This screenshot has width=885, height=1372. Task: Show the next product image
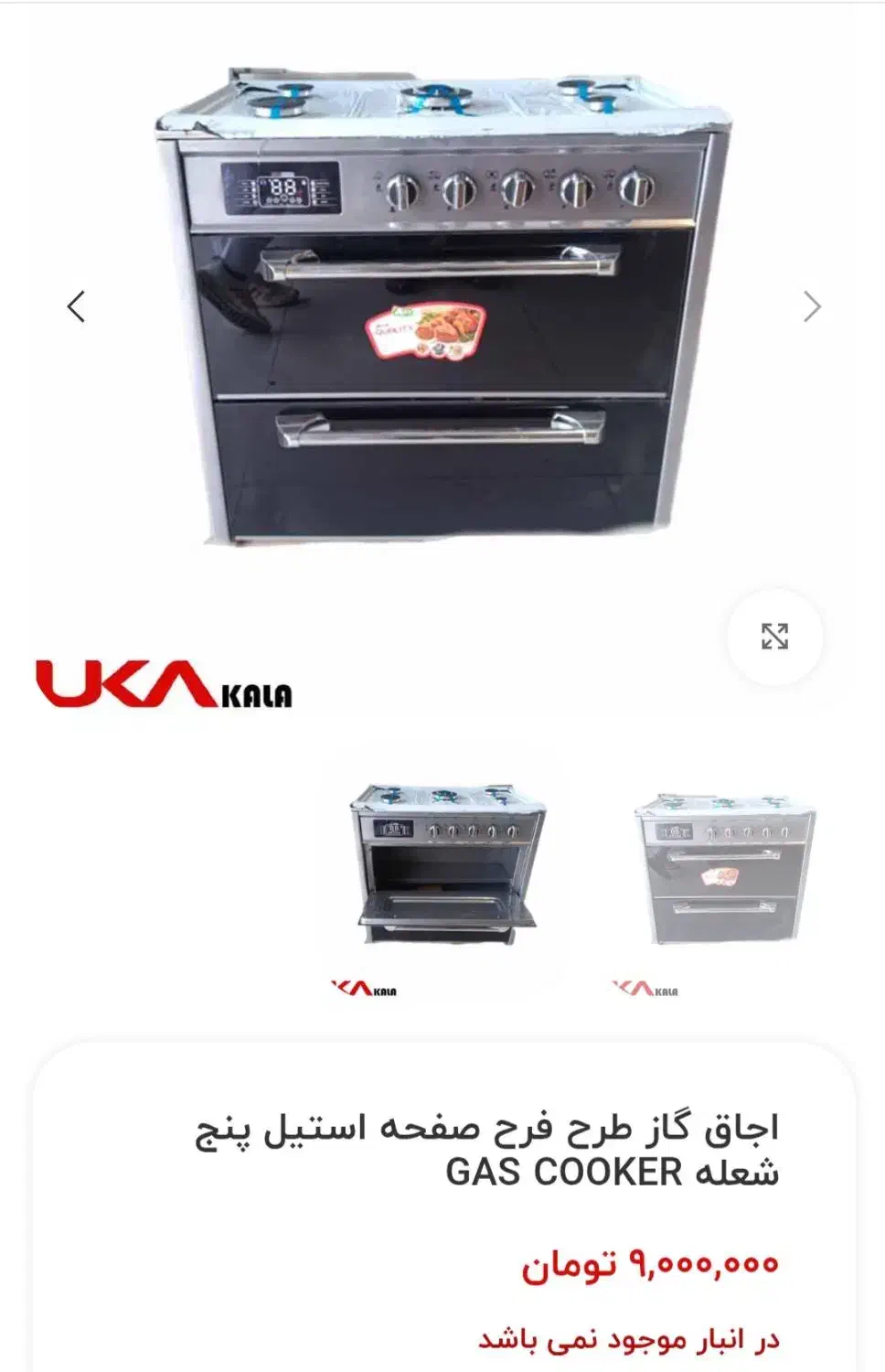pos(811,306)
